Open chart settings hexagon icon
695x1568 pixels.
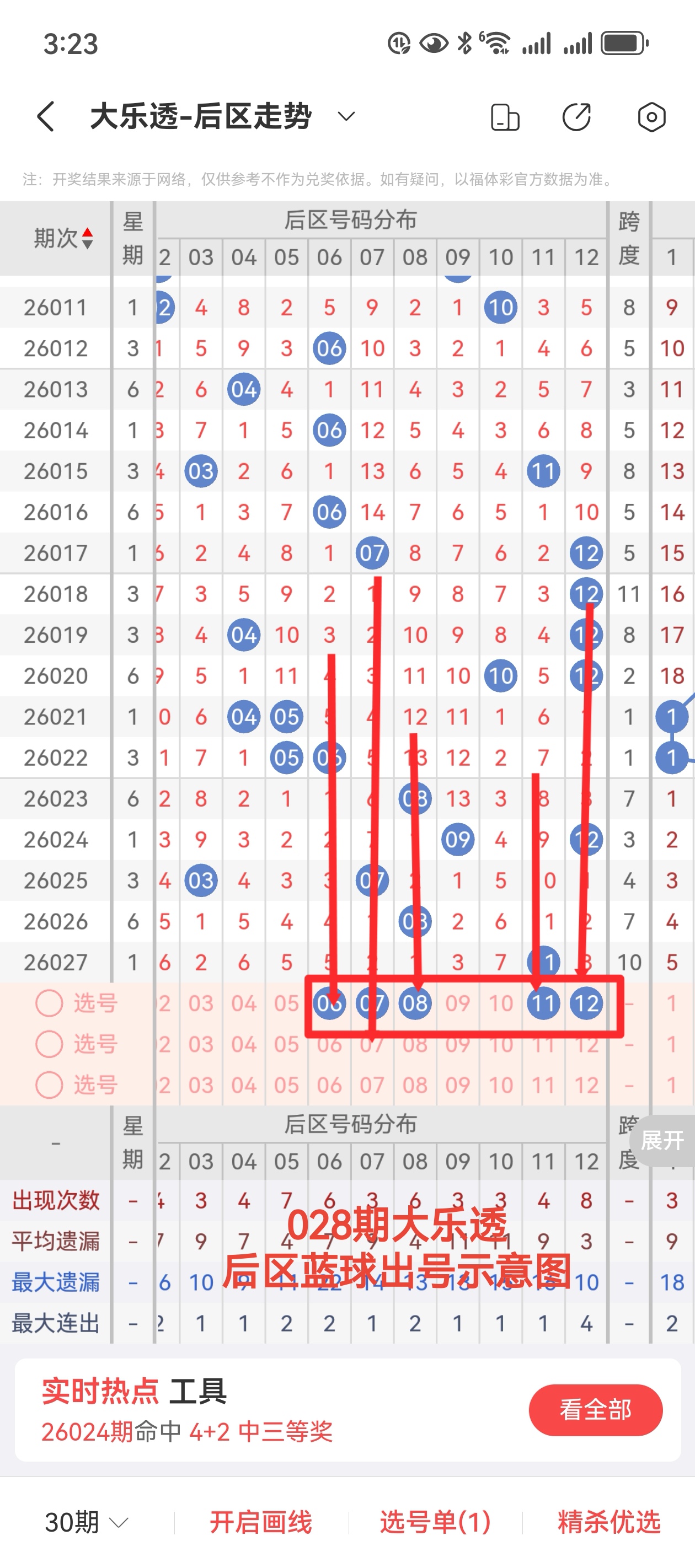[x=651, y=117]
